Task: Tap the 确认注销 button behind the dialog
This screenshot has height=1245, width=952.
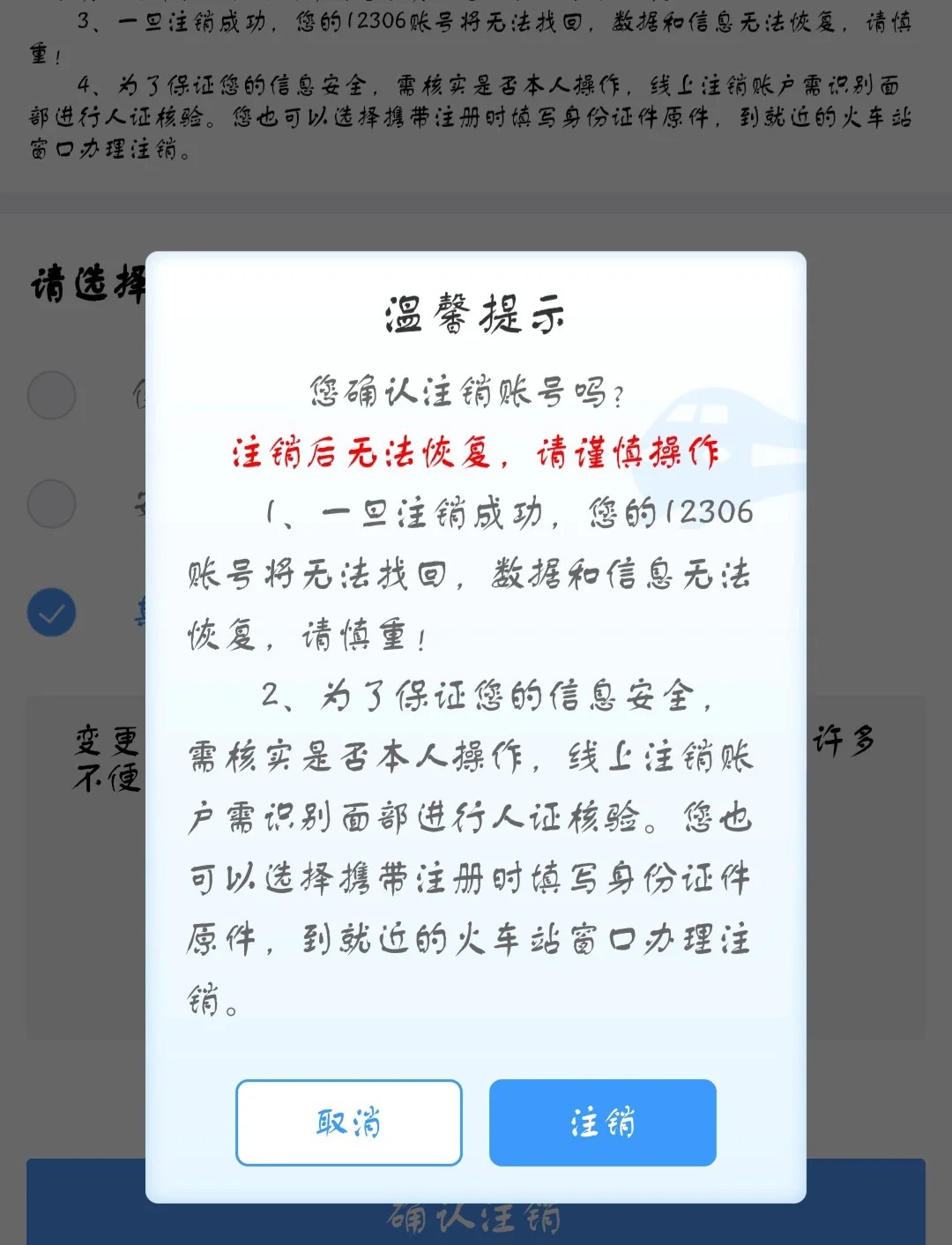Action: point(476,1217)
